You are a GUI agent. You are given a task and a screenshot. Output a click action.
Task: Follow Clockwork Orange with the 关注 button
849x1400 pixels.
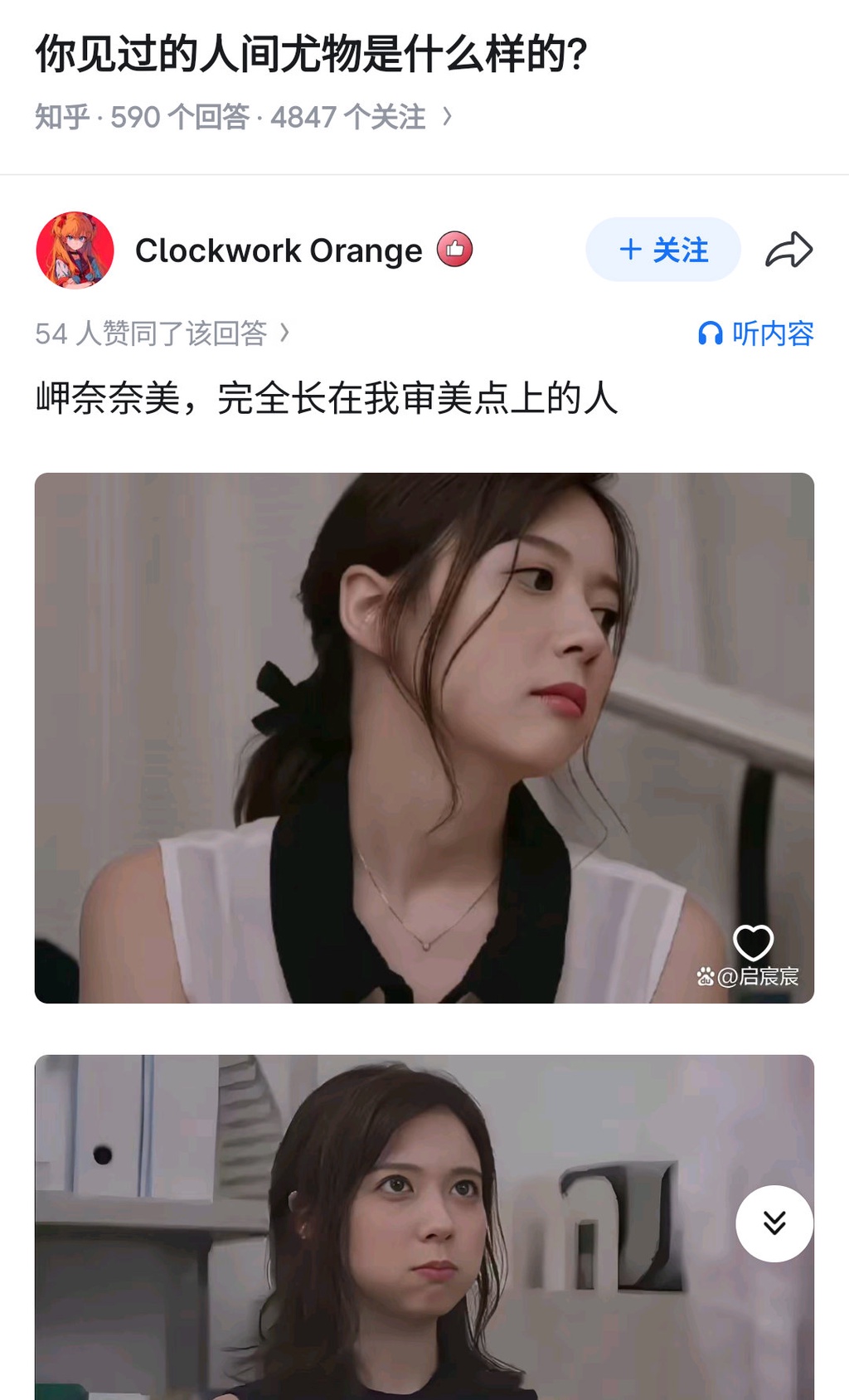tap(662, 250)
